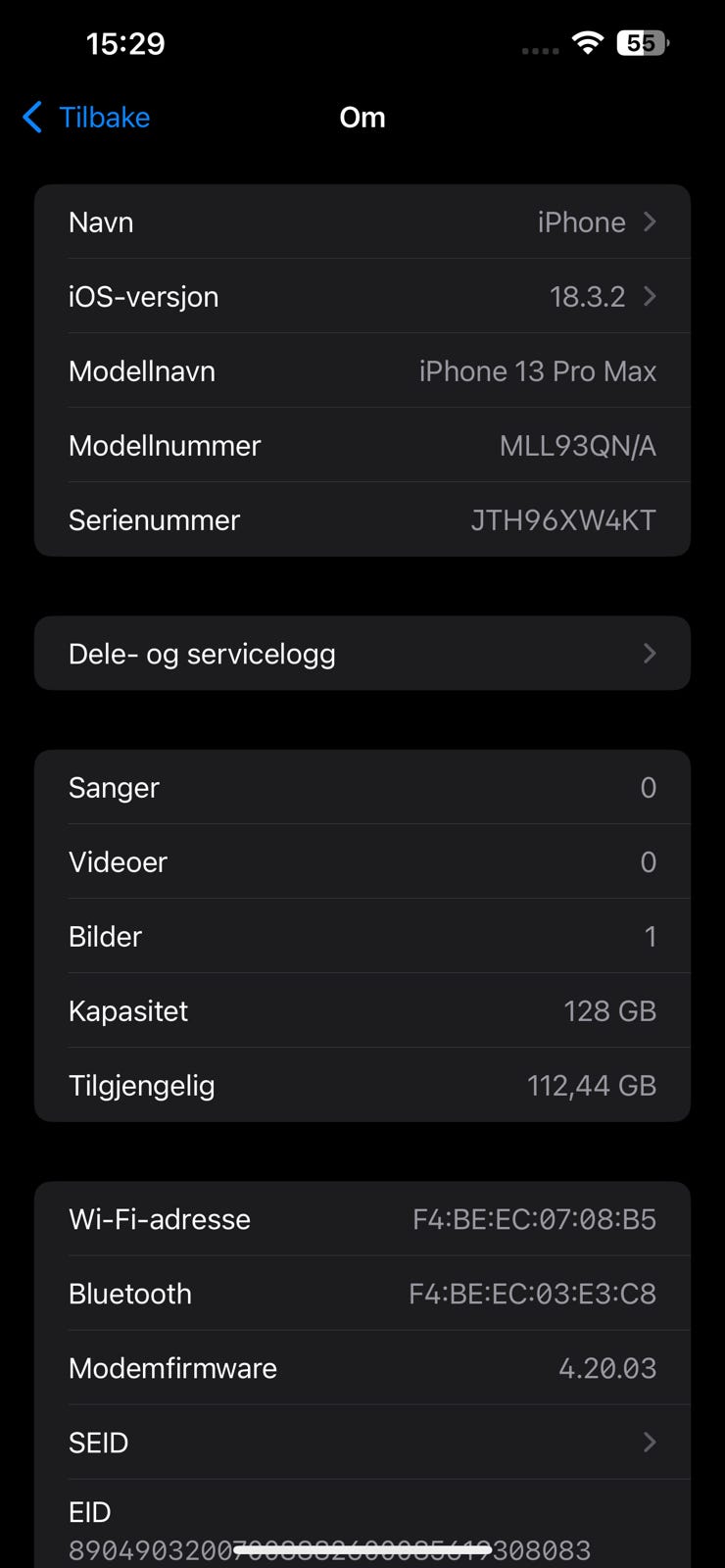Open the Navn row to rename iPhone
The height and width of the screenshot is (1568, 725).
[362, 222]
